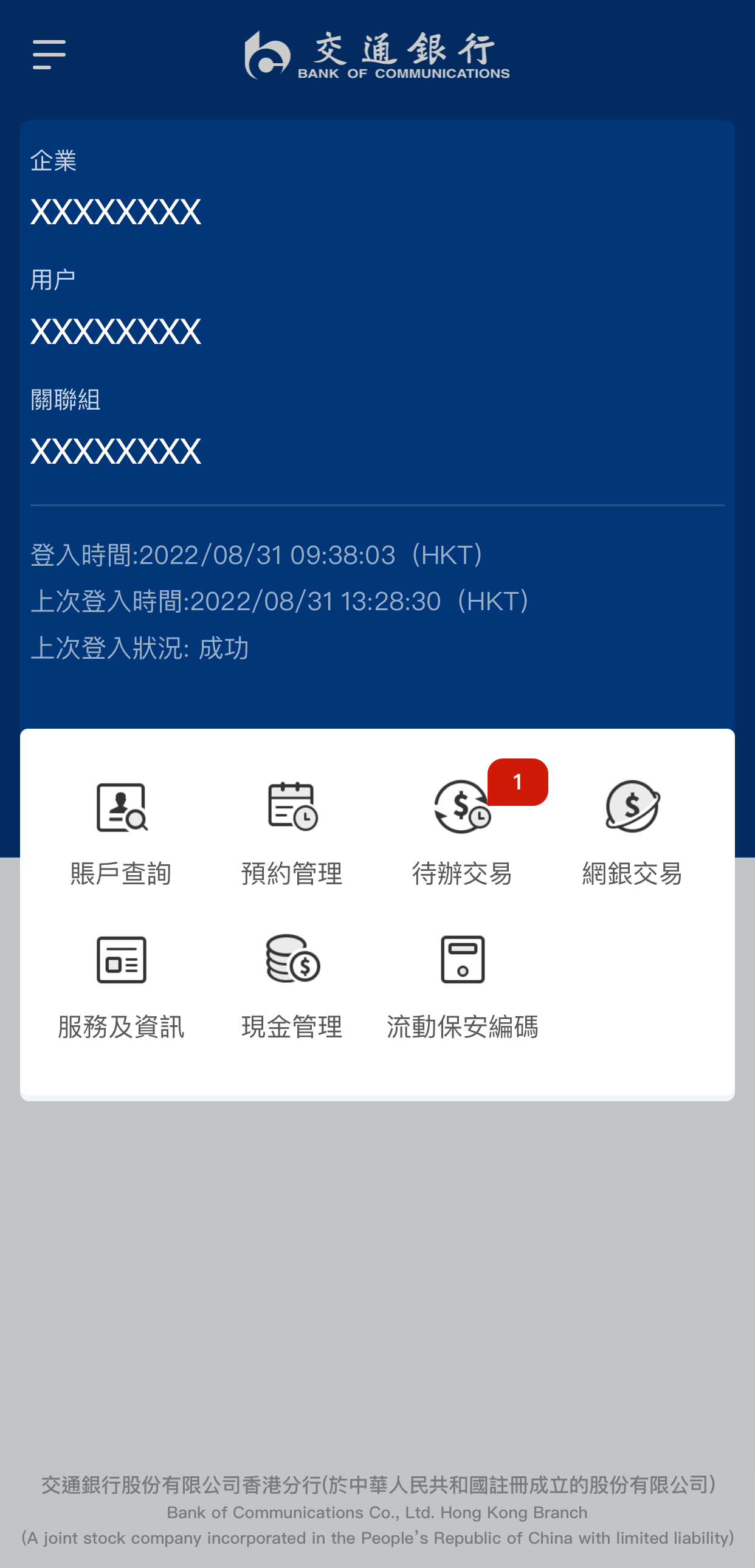Open 網銀交易 online banking transactions

633,833
